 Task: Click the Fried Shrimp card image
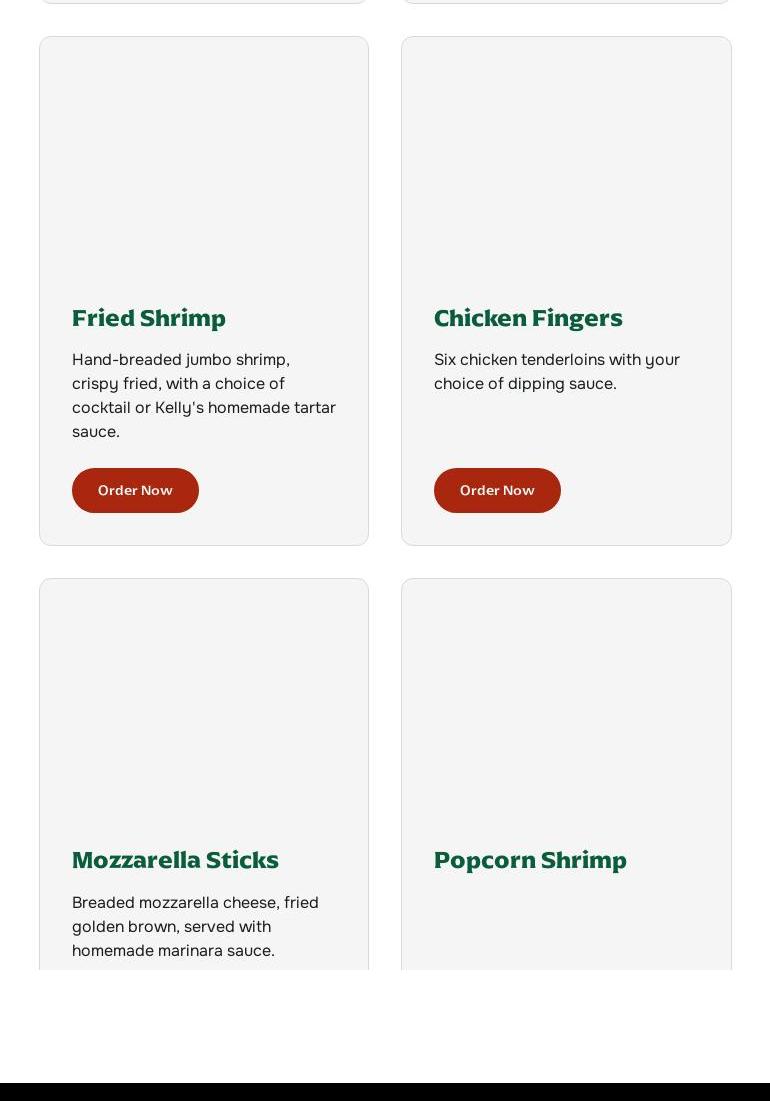(204, 155)
